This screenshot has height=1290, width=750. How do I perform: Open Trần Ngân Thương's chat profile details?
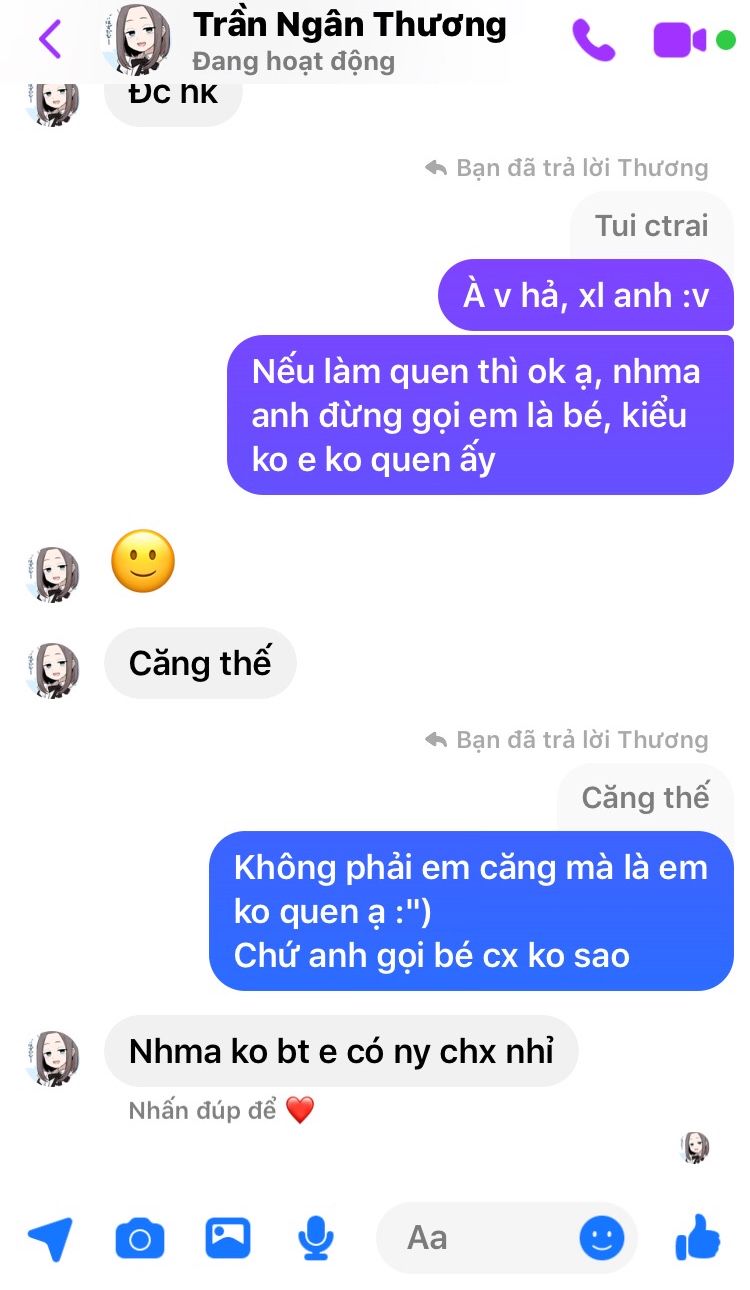point(349,40)
